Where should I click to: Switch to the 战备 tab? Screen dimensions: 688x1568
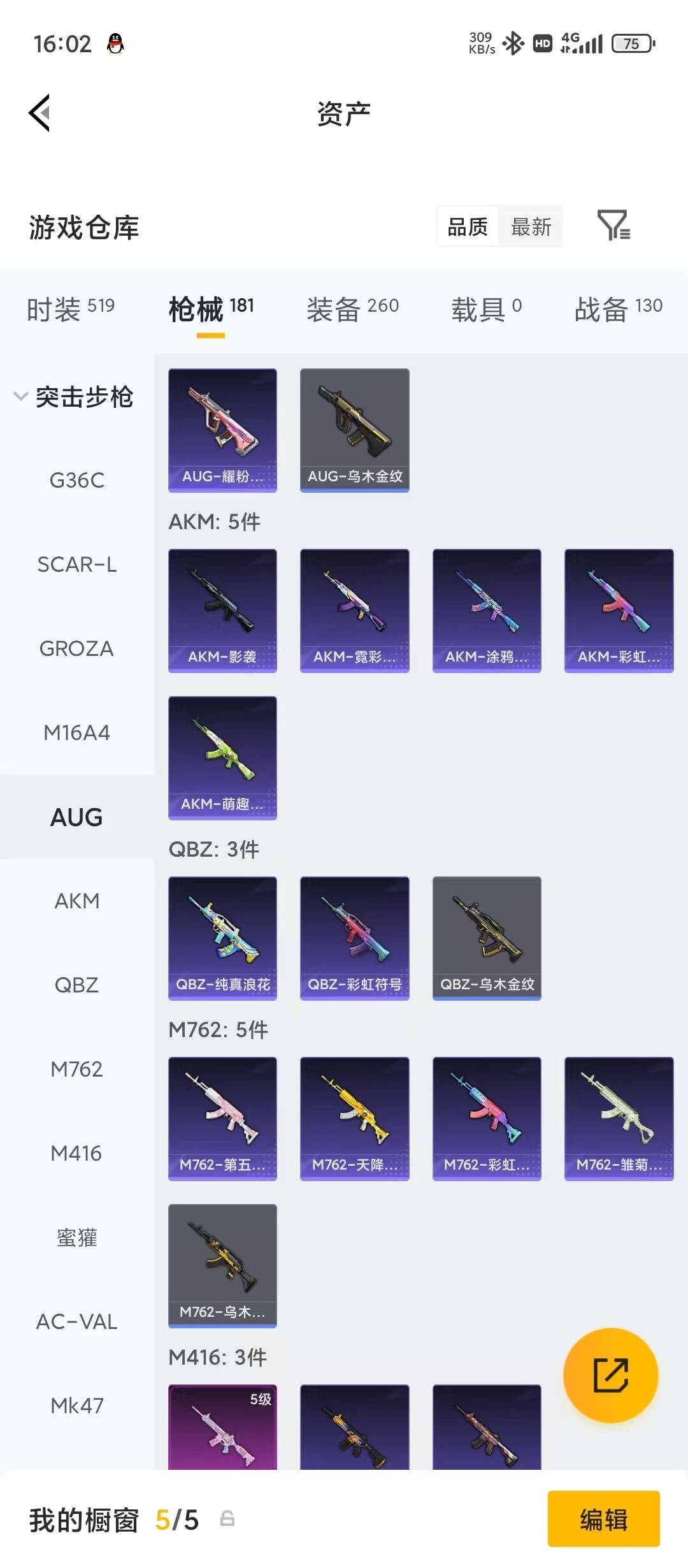618,309
